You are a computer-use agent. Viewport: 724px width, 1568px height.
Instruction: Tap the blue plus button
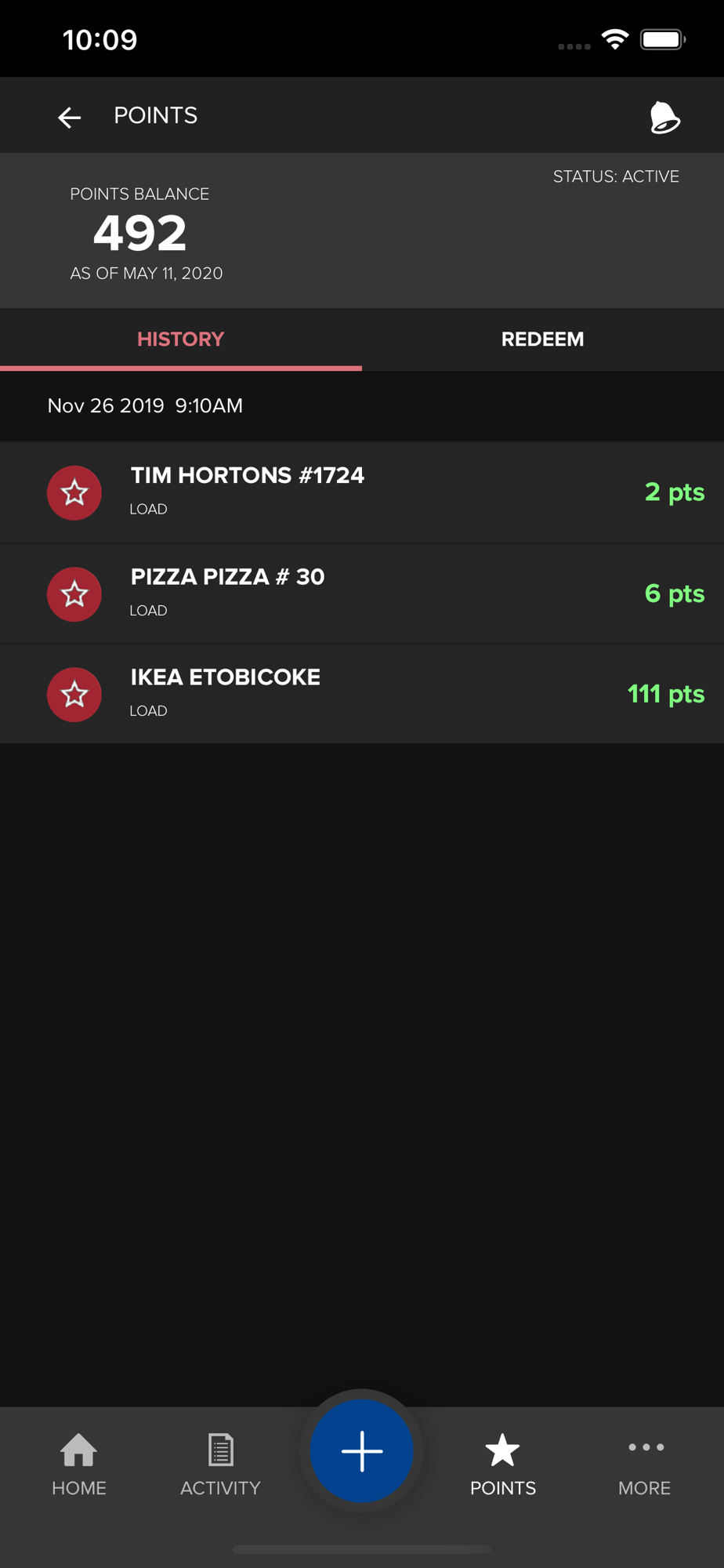(x=362, y=1451)
